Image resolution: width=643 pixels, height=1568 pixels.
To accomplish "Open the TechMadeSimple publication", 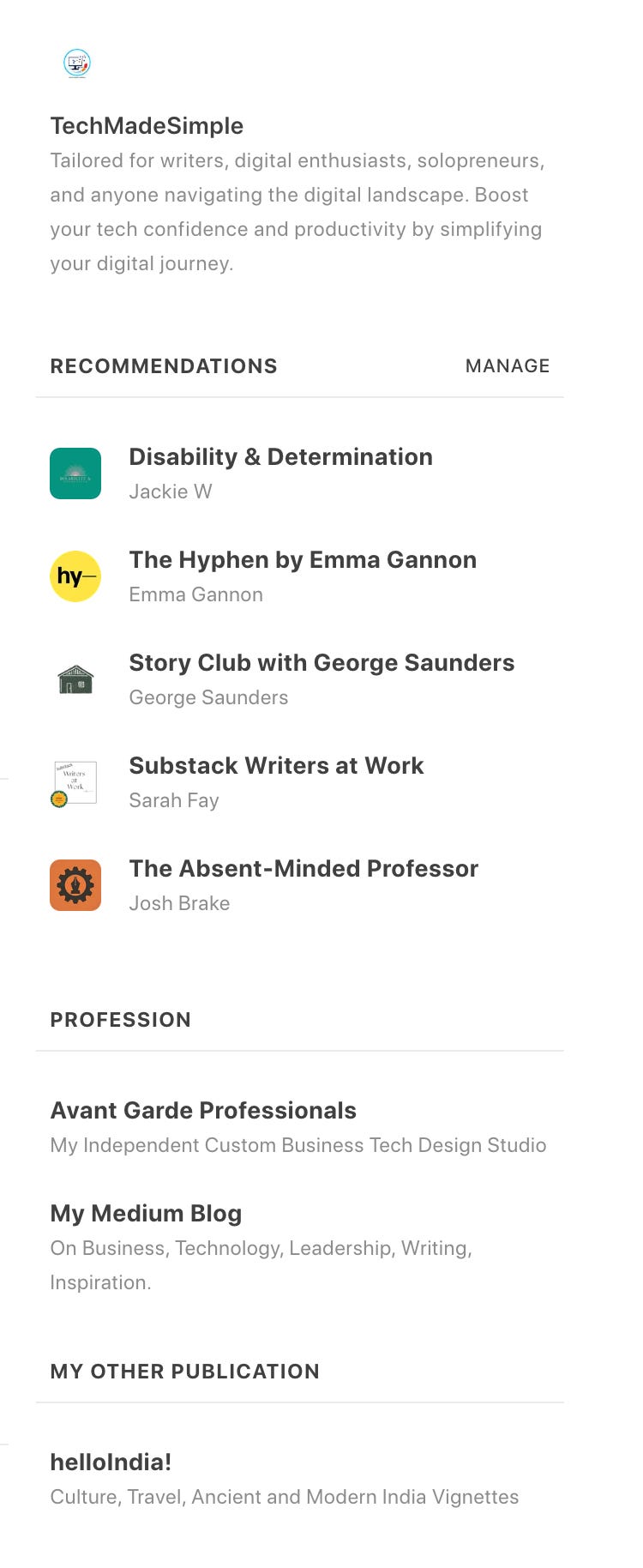I will pos(147,126).
